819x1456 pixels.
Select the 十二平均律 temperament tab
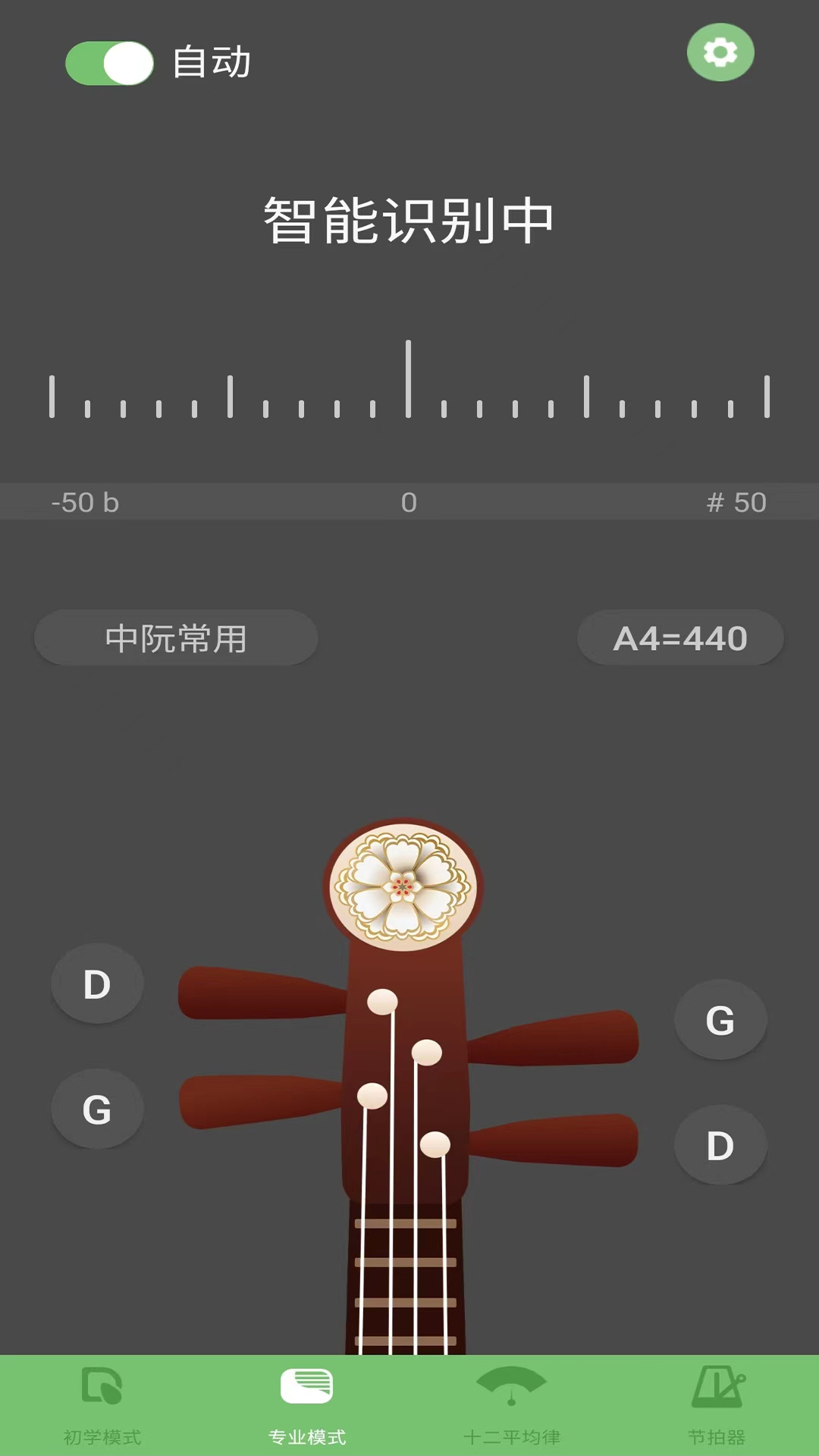click(512, 1403)
